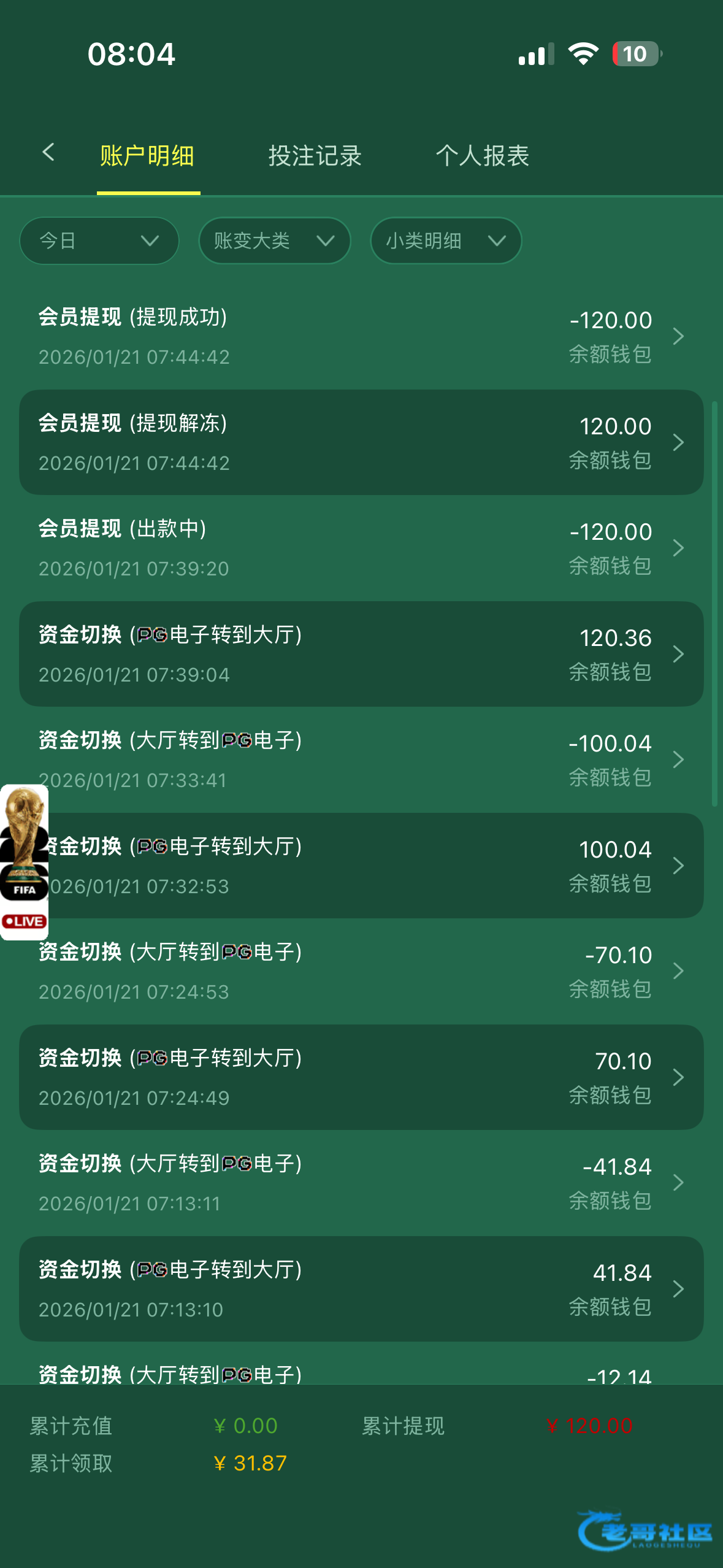Open the 出款中 withdrawal record
The image size is (723, 1568).
pos(361,548)
